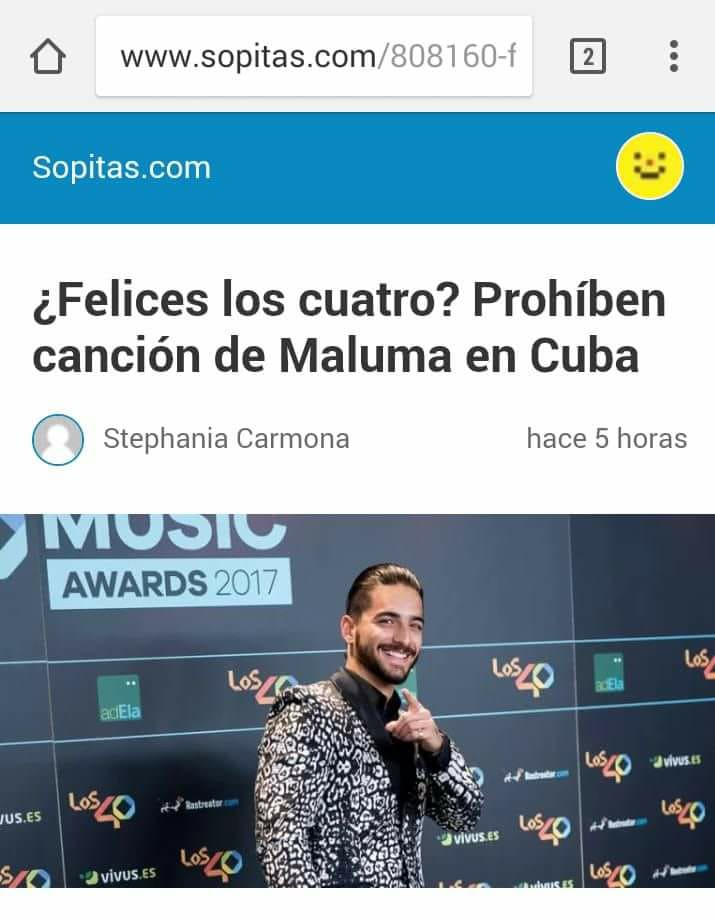This screenshot has height=920, width=715.
Task: Open the browser overflow menu
Action: pyautogui.click(x=674, y=56)
